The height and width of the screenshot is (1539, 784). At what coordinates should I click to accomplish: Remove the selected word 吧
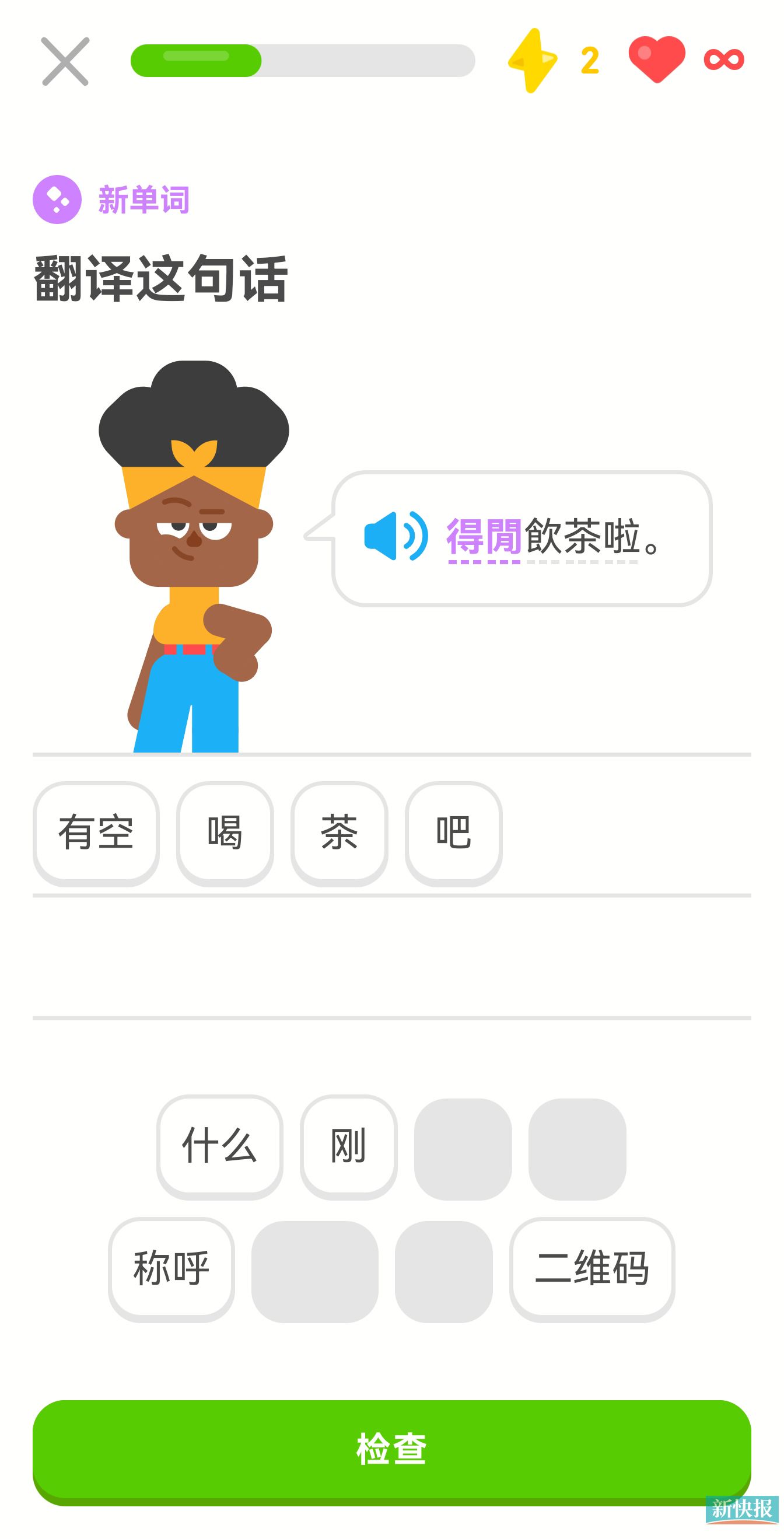pos(454,834)
